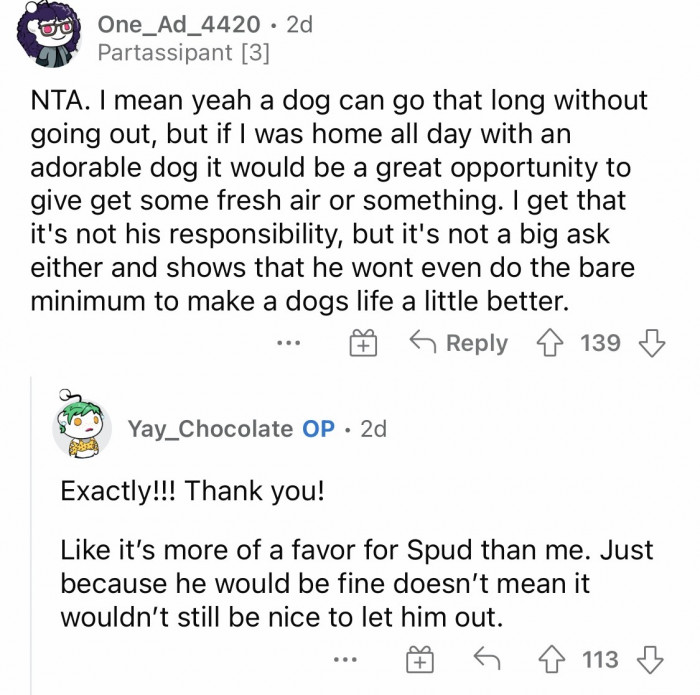Open overflow menu on One_Ad_4420's comment
The width and height of the screenshot is (700, 695).
289,343
